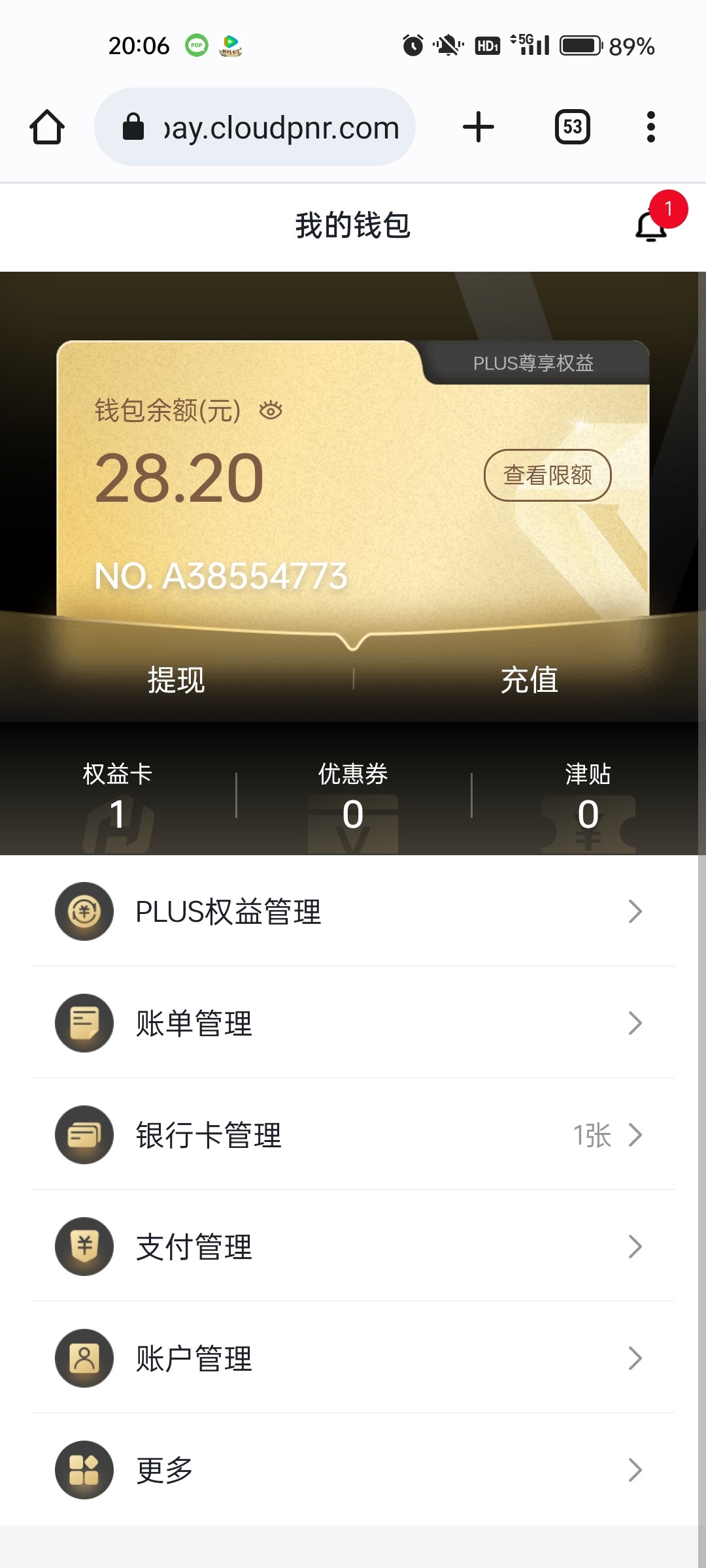The height and width of the screenshot is (1568, 706).
Task: Tap 充值 to top up wallet
Action: 529,679
